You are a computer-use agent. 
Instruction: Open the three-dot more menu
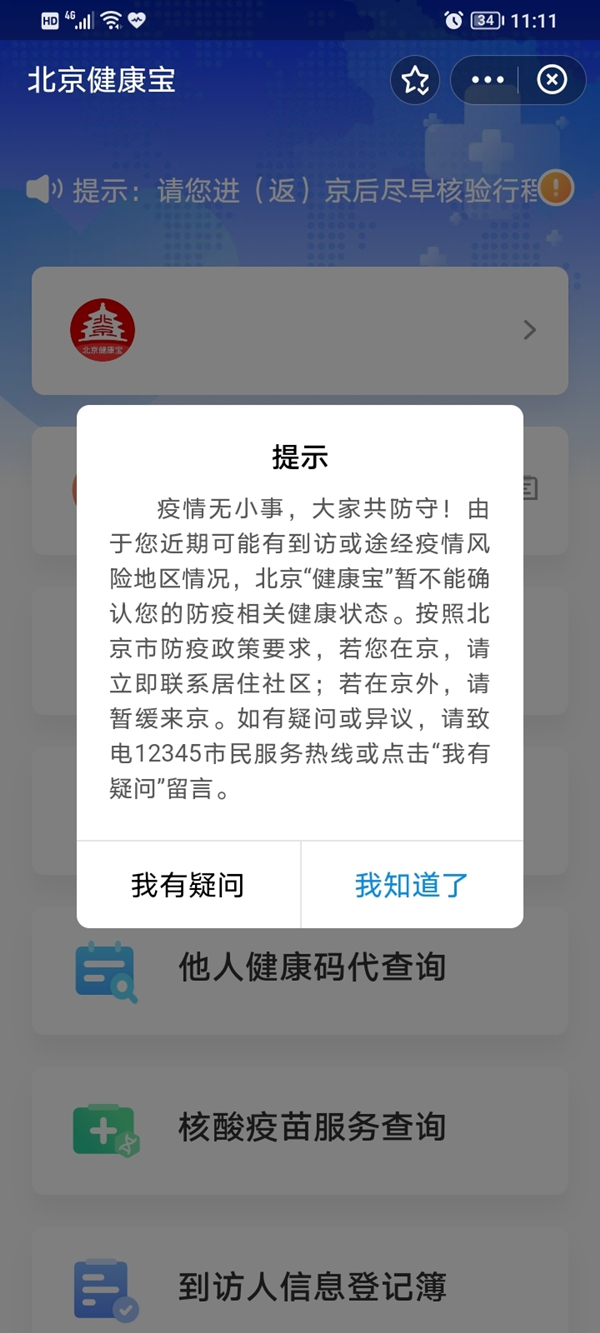487,80
